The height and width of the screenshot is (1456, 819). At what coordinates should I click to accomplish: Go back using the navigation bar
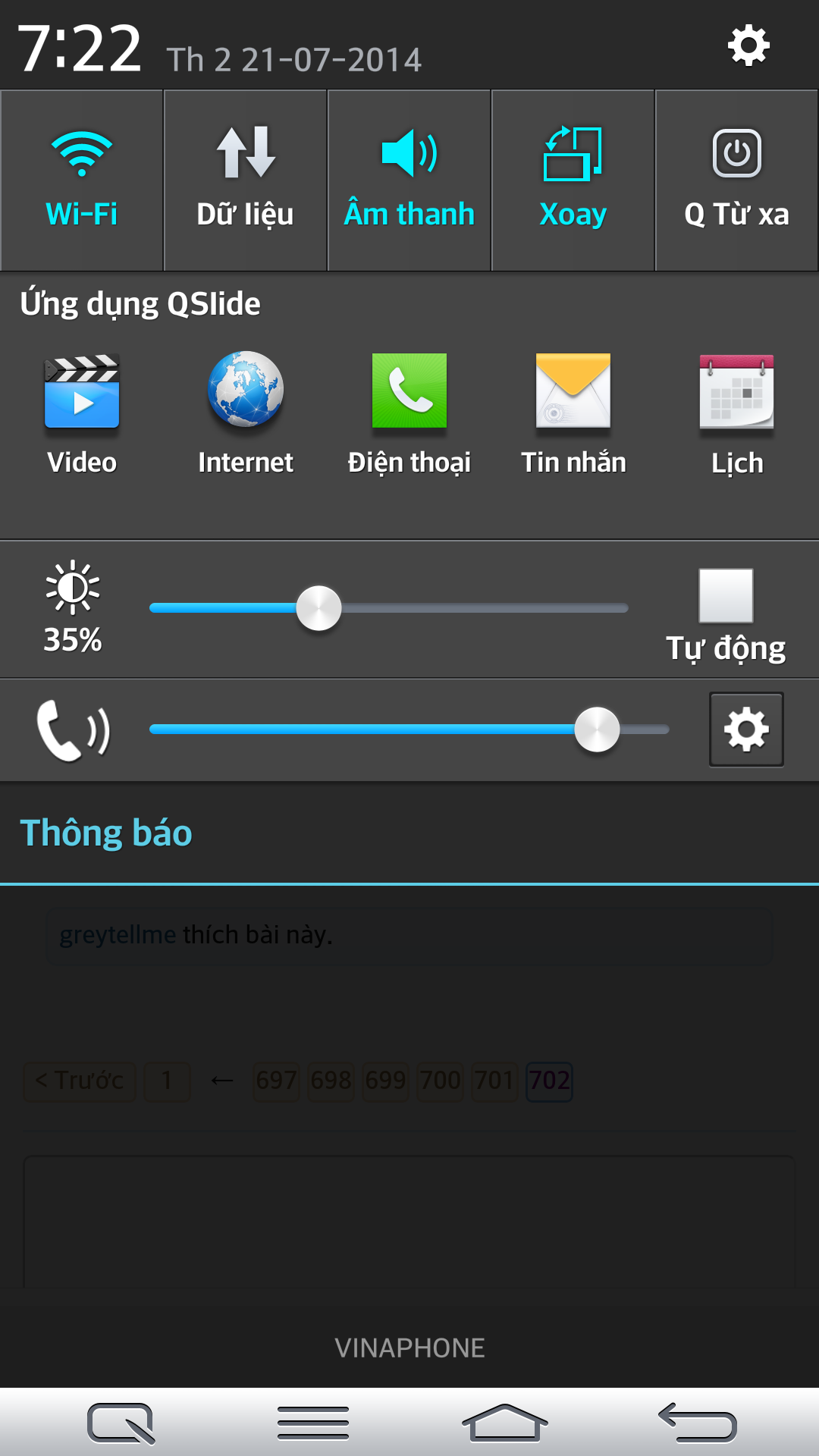tap(697, 1423)
